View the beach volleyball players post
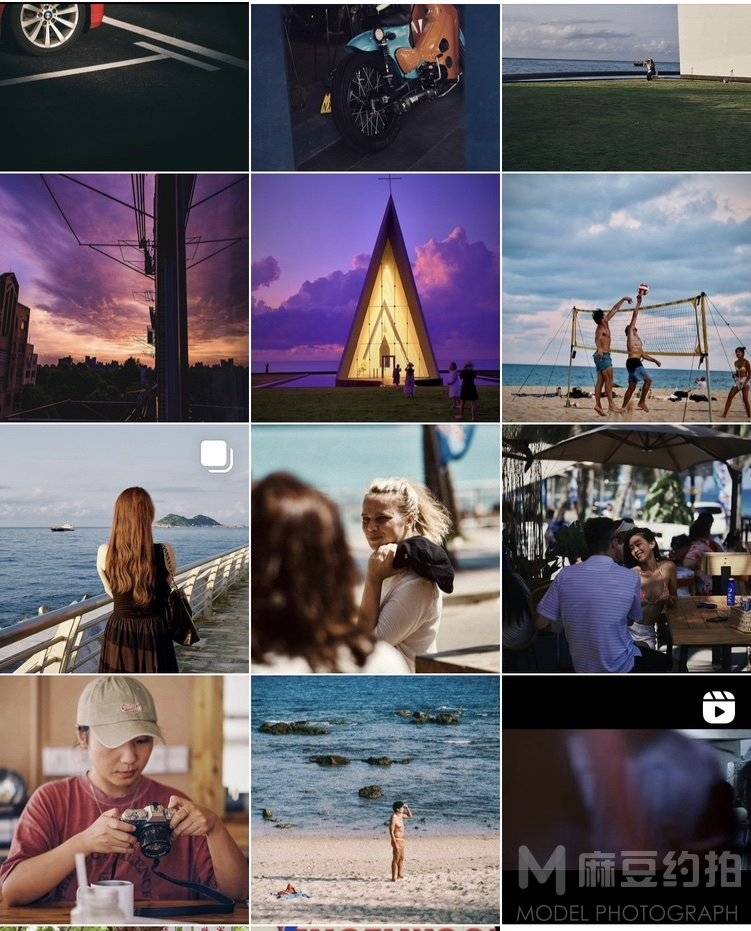The width and height of the screenshot is (751, 931). (x=626, y=297)
